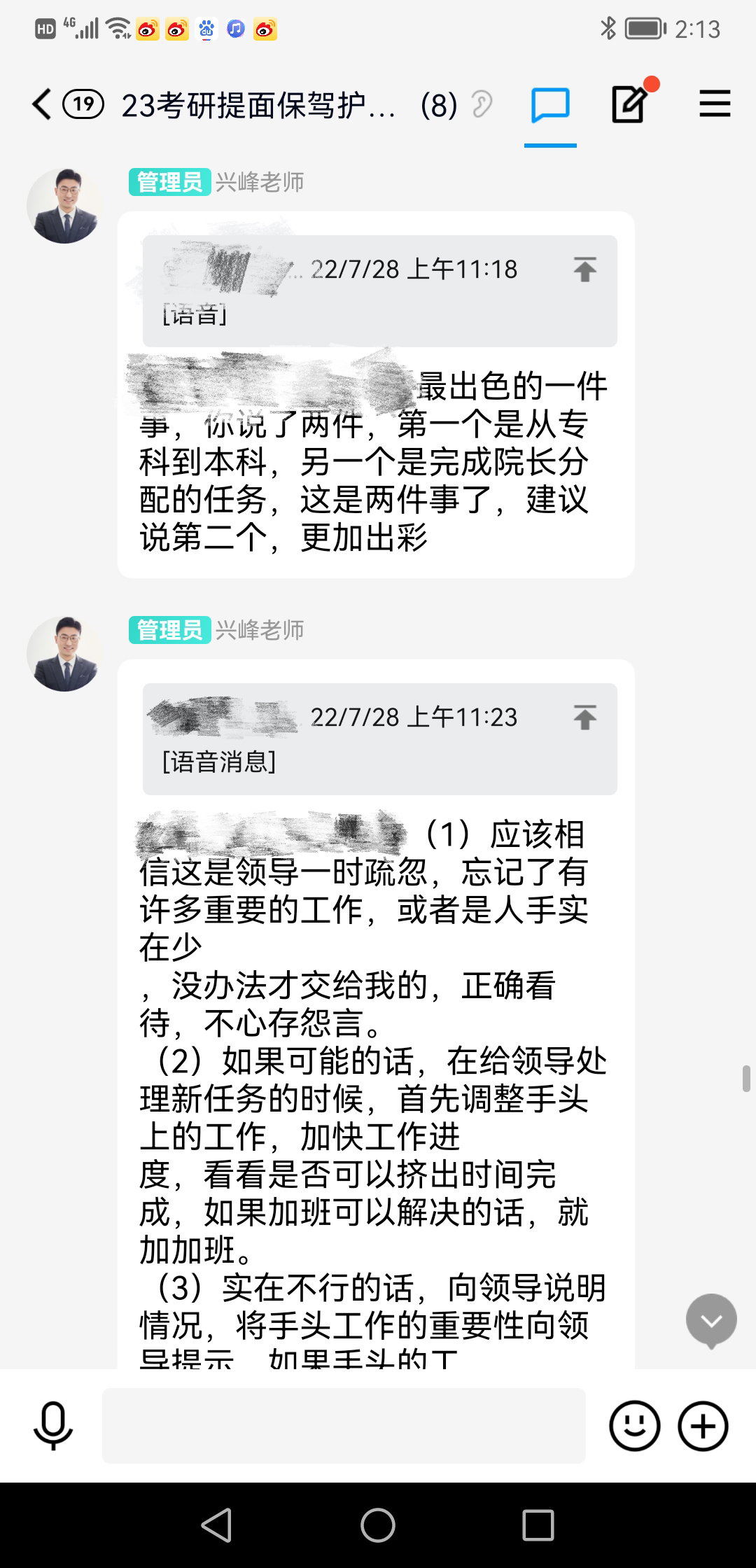Open 兴峰老师's avatar in second message
The image size is (756, 1568).
point(64,654)
